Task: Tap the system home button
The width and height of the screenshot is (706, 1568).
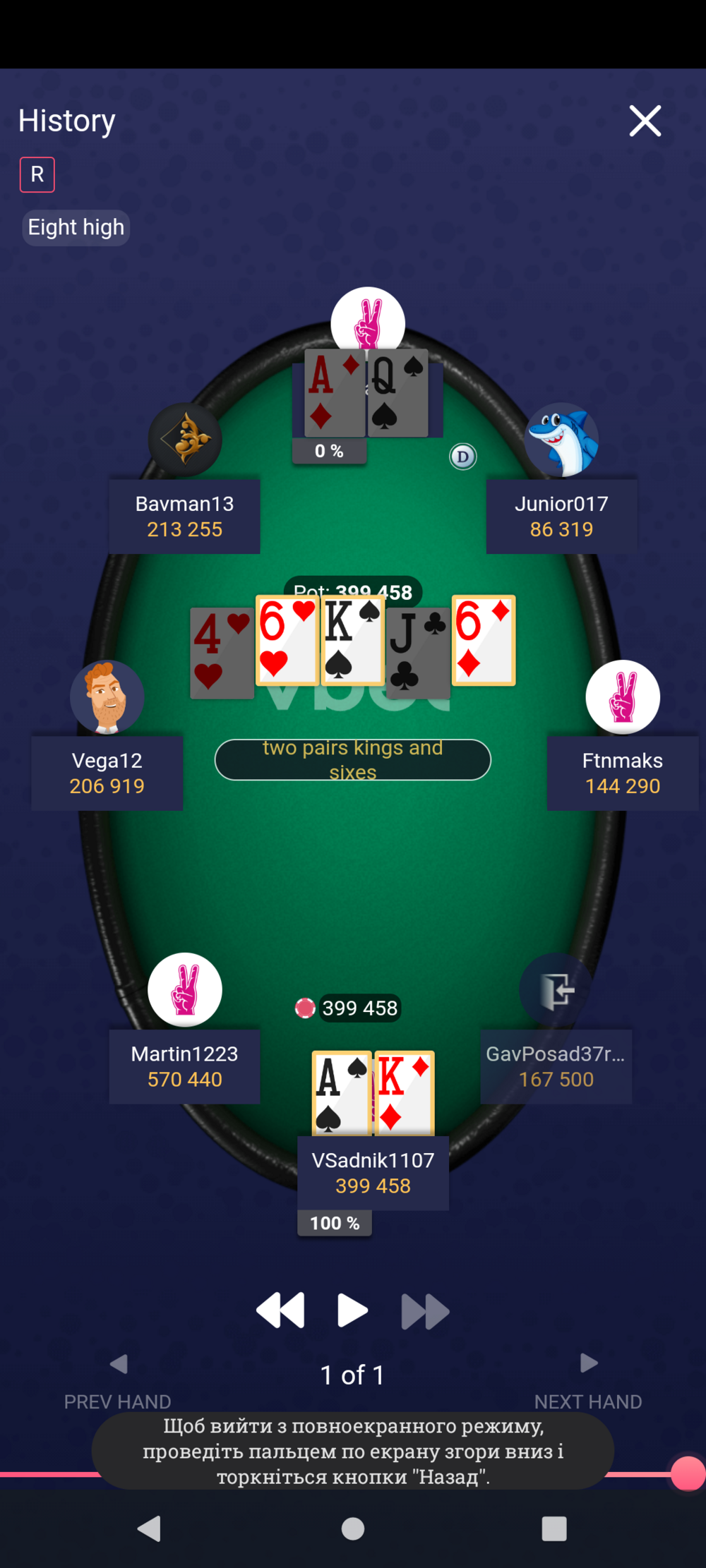Action: [x=353, y=1528]
